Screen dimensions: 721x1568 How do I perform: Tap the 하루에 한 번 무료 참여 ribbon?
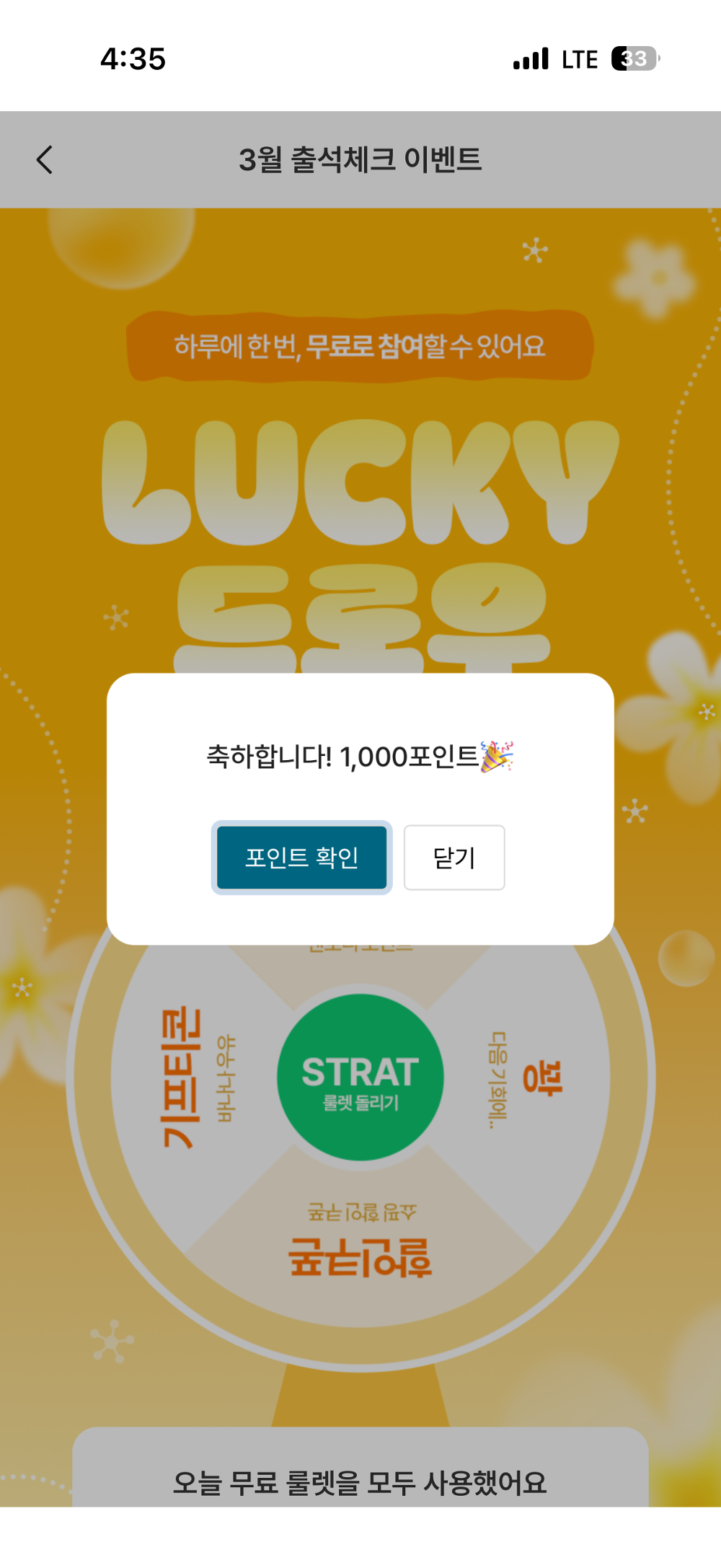coord(360,344)
